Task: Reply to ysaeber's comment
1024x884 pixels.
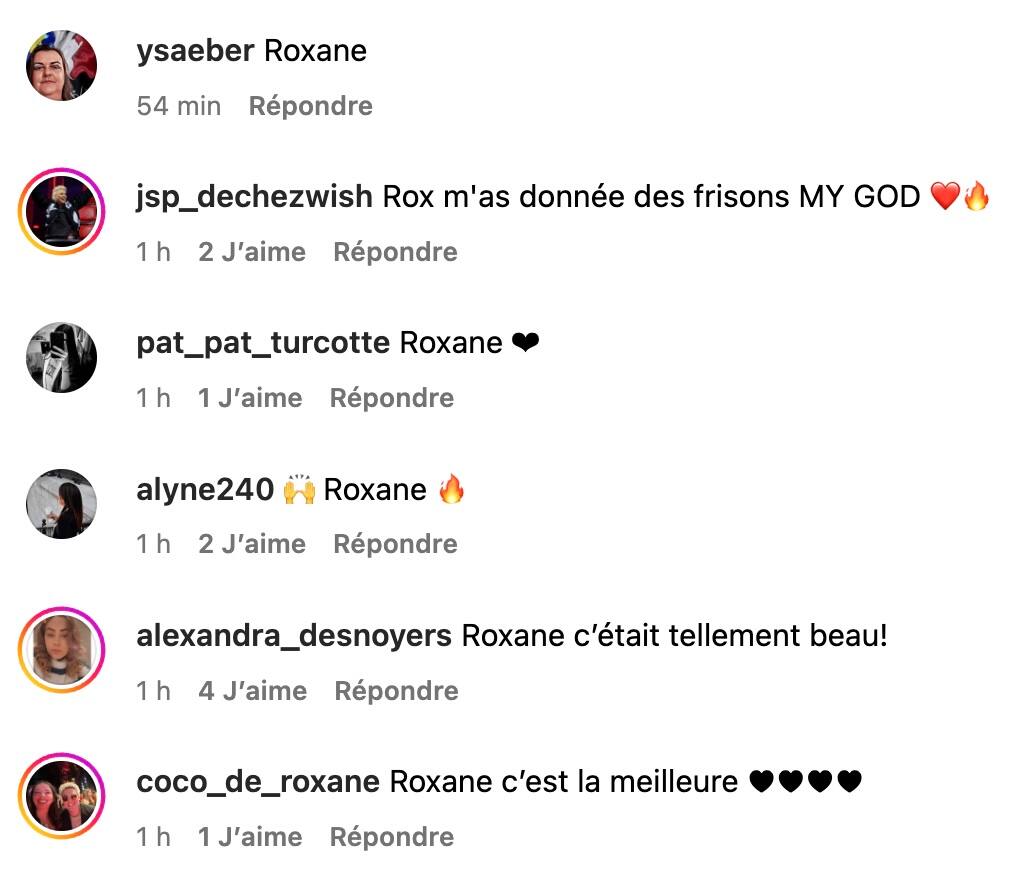Action: 310,106
